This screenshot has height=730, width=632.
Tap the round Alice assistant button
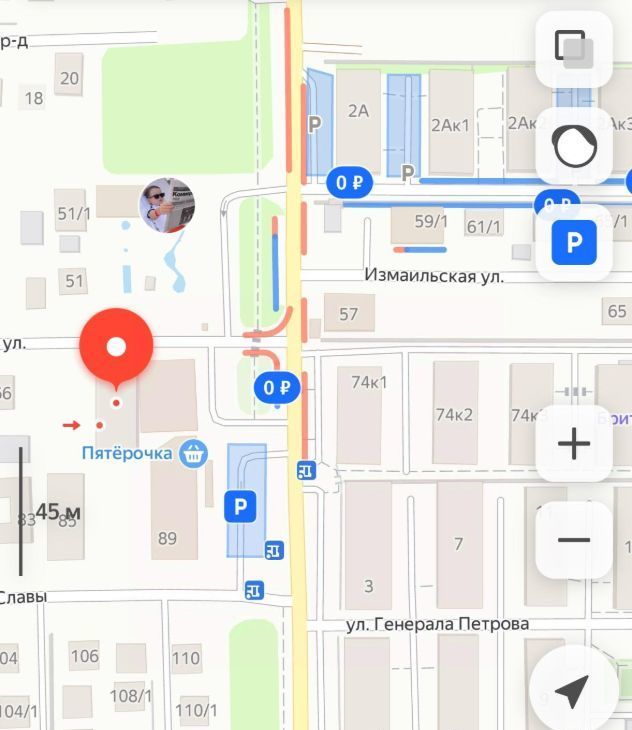pos(574,147)
